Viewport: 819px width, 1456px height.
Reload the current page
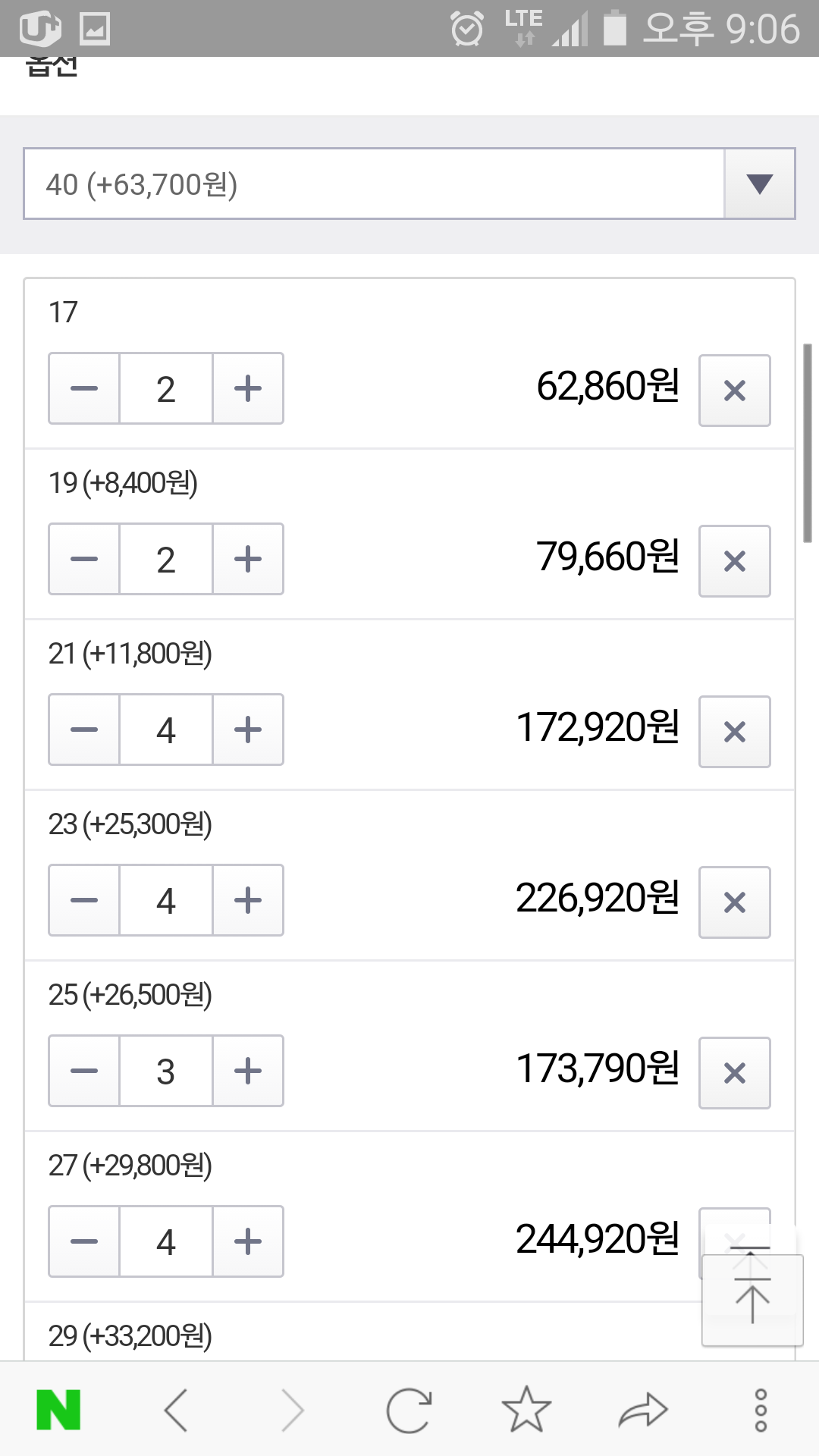(409, 1410)
